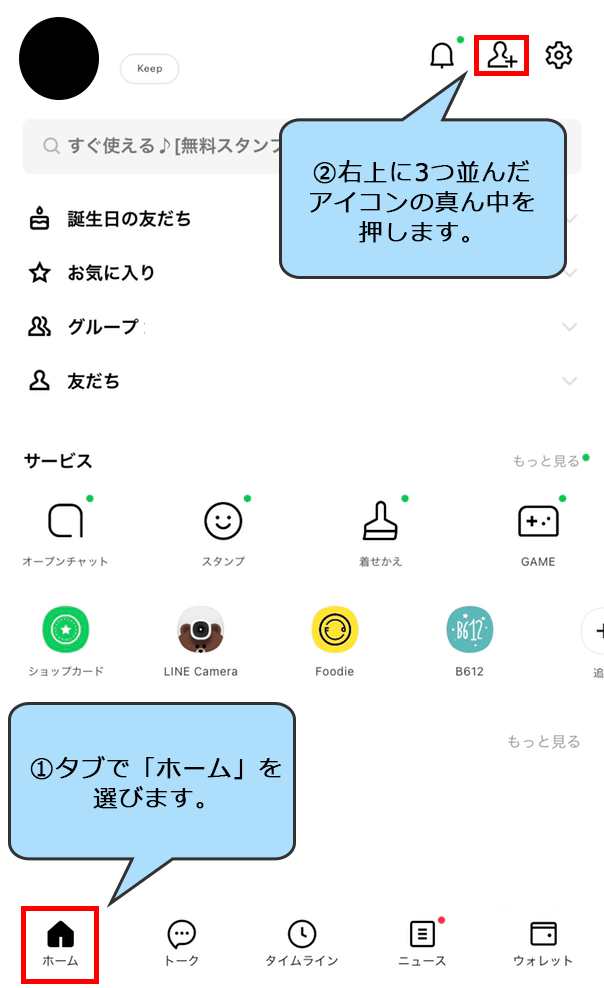Expand the 友だち list
Screen dimensions: 604x988
tap(302, 381)
